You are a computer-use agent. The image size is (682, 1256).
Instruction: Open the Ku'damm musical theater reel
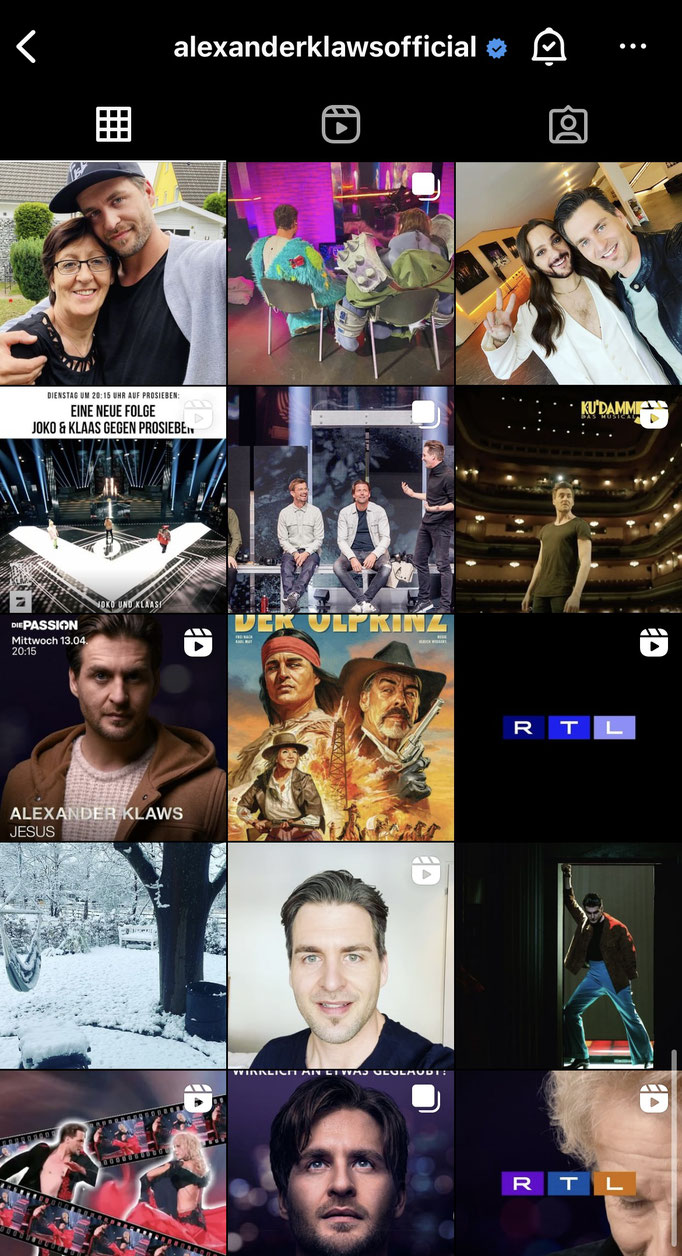tap(569, 500)
